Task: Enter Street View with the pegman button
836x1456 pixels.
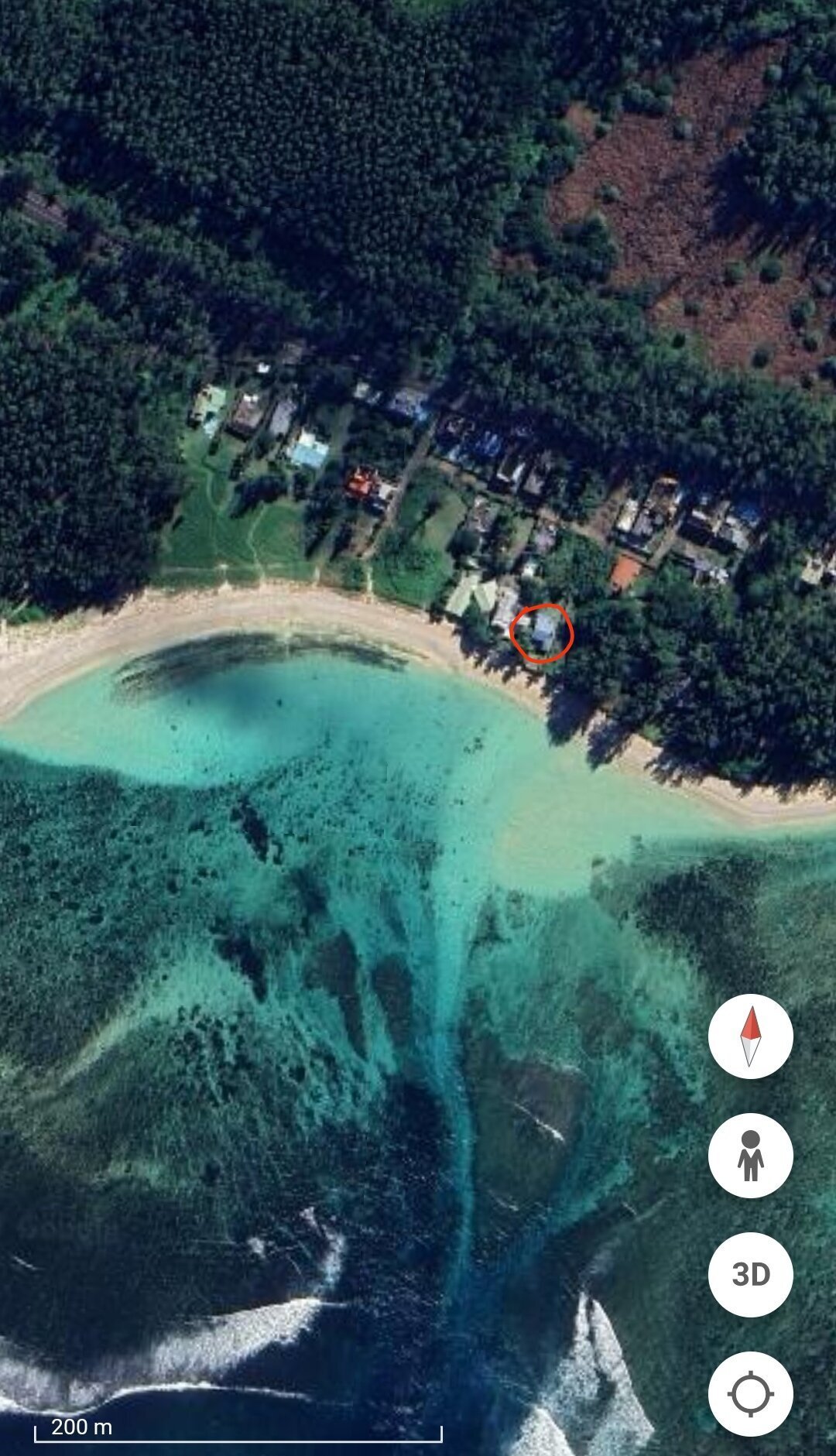Action: click(x=750, y=1156)
